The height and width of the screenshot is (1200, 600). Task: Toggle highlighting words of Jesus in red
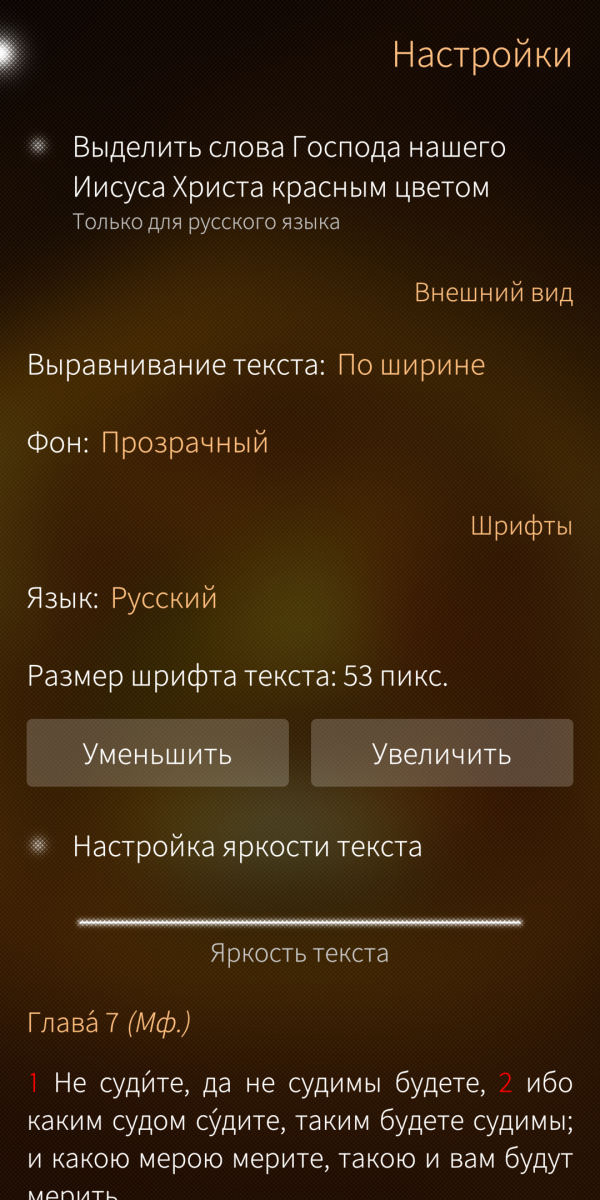[40, 148]
